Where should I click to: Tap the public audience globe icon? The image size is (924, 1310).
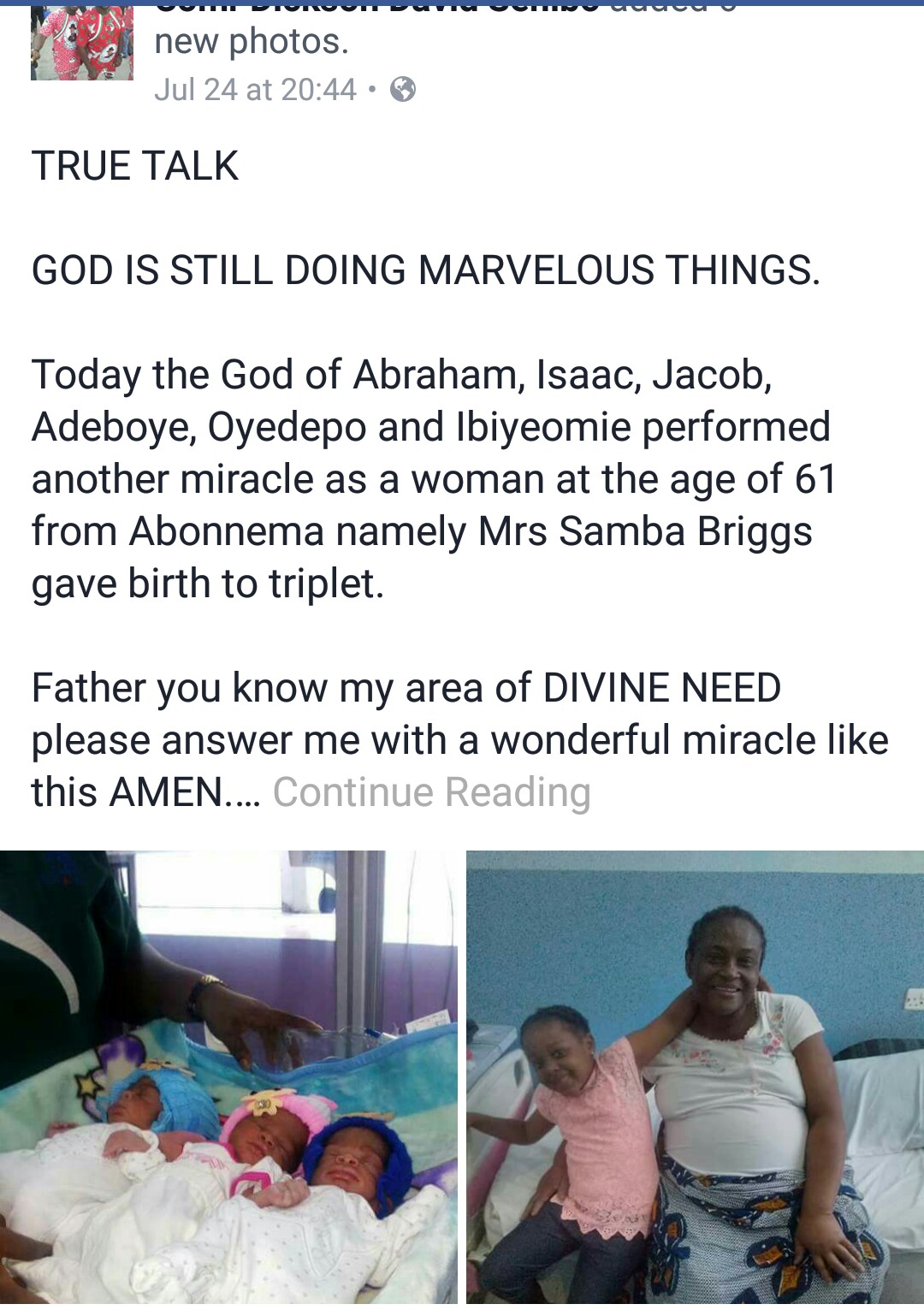click(x=403, y=89)
